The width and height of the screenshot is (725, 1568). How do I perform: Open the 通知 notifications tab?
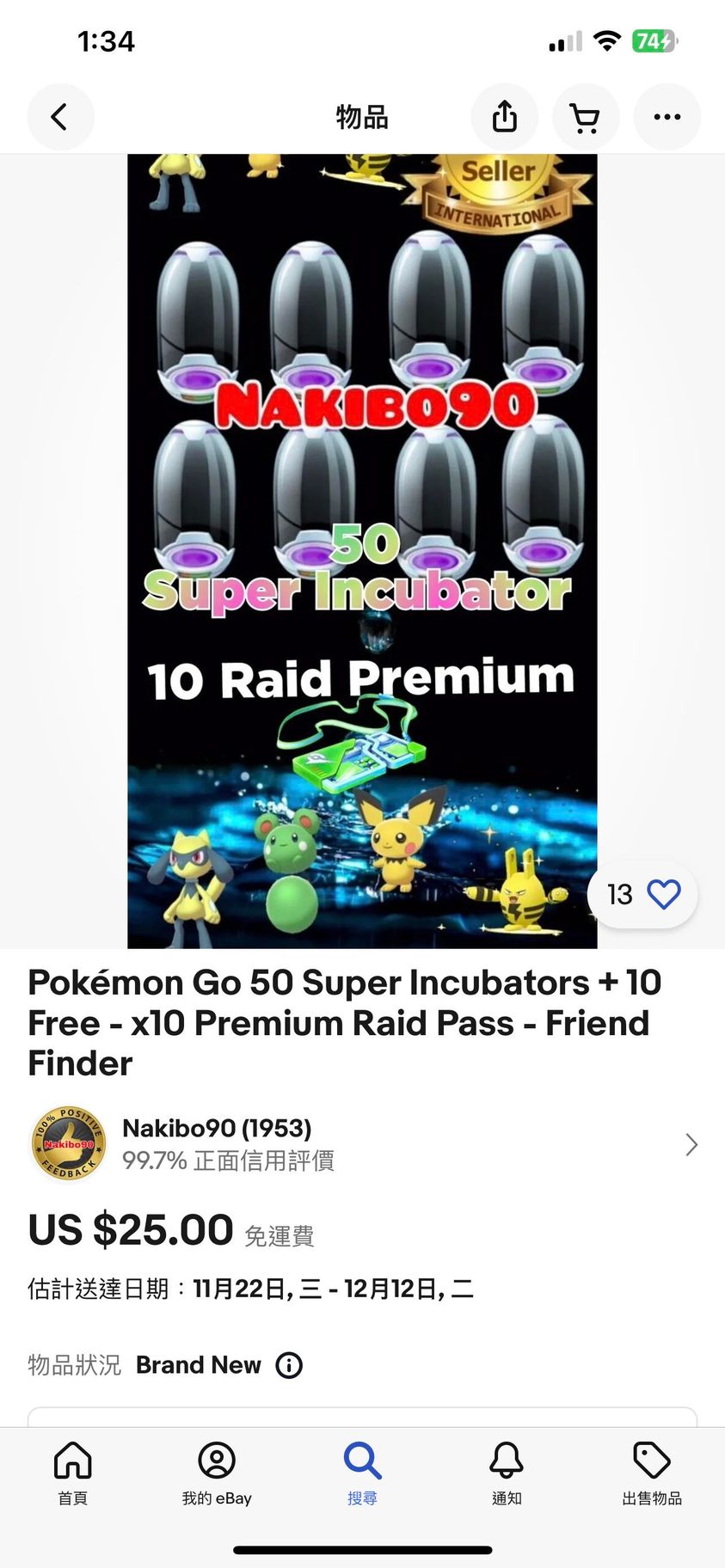pos(507,1472)
